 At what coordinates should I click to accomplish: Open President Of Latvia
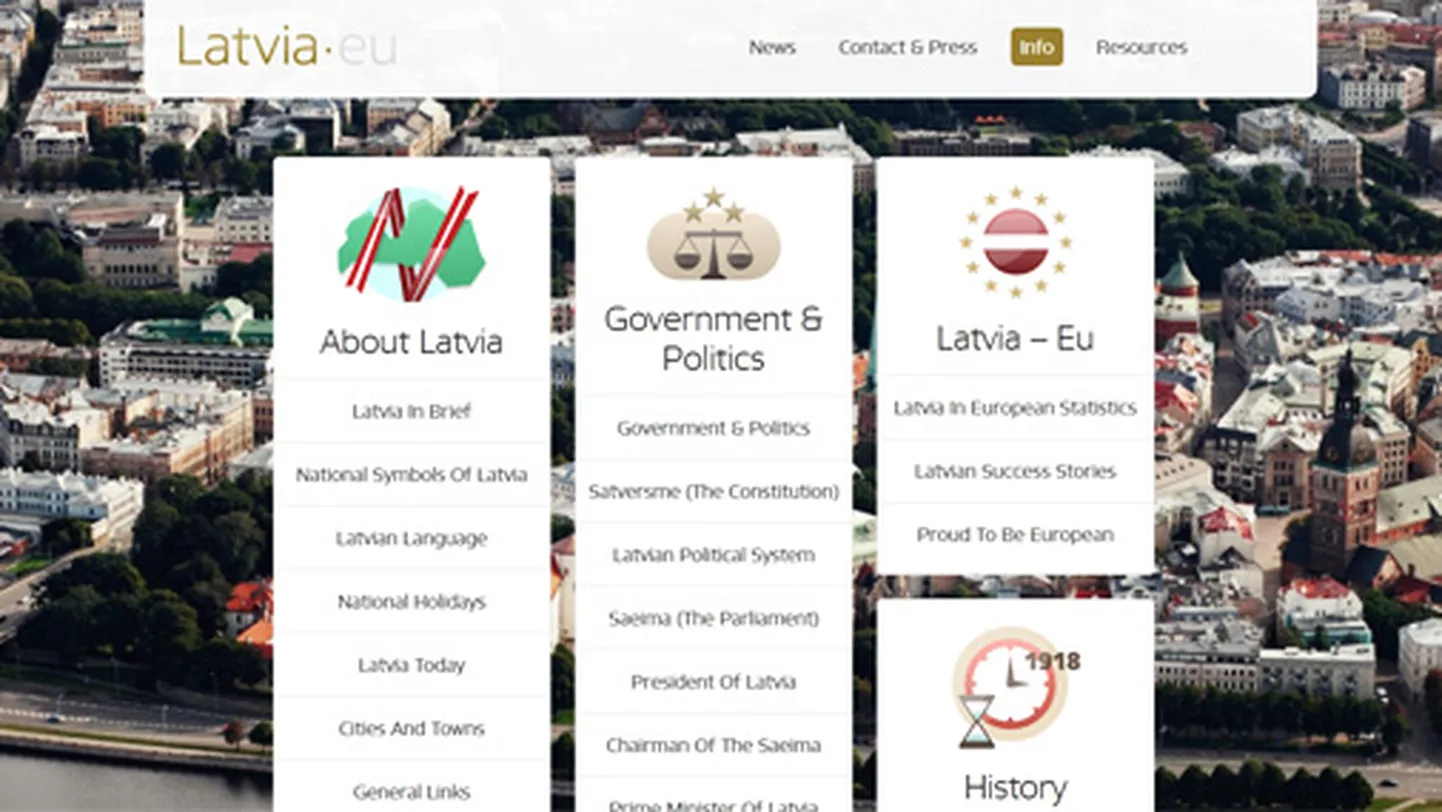713,682
